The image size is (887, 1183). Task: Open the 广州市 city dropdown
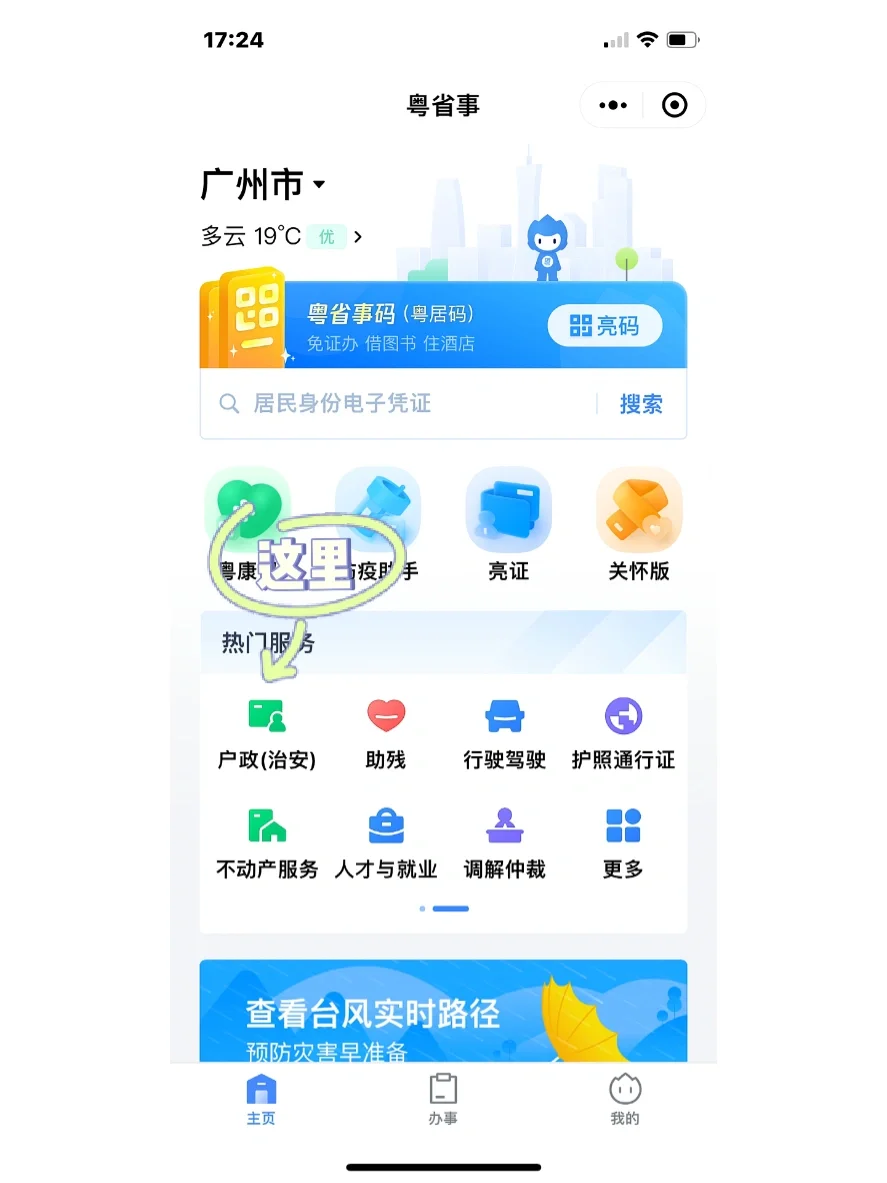(x=264, y=185)
